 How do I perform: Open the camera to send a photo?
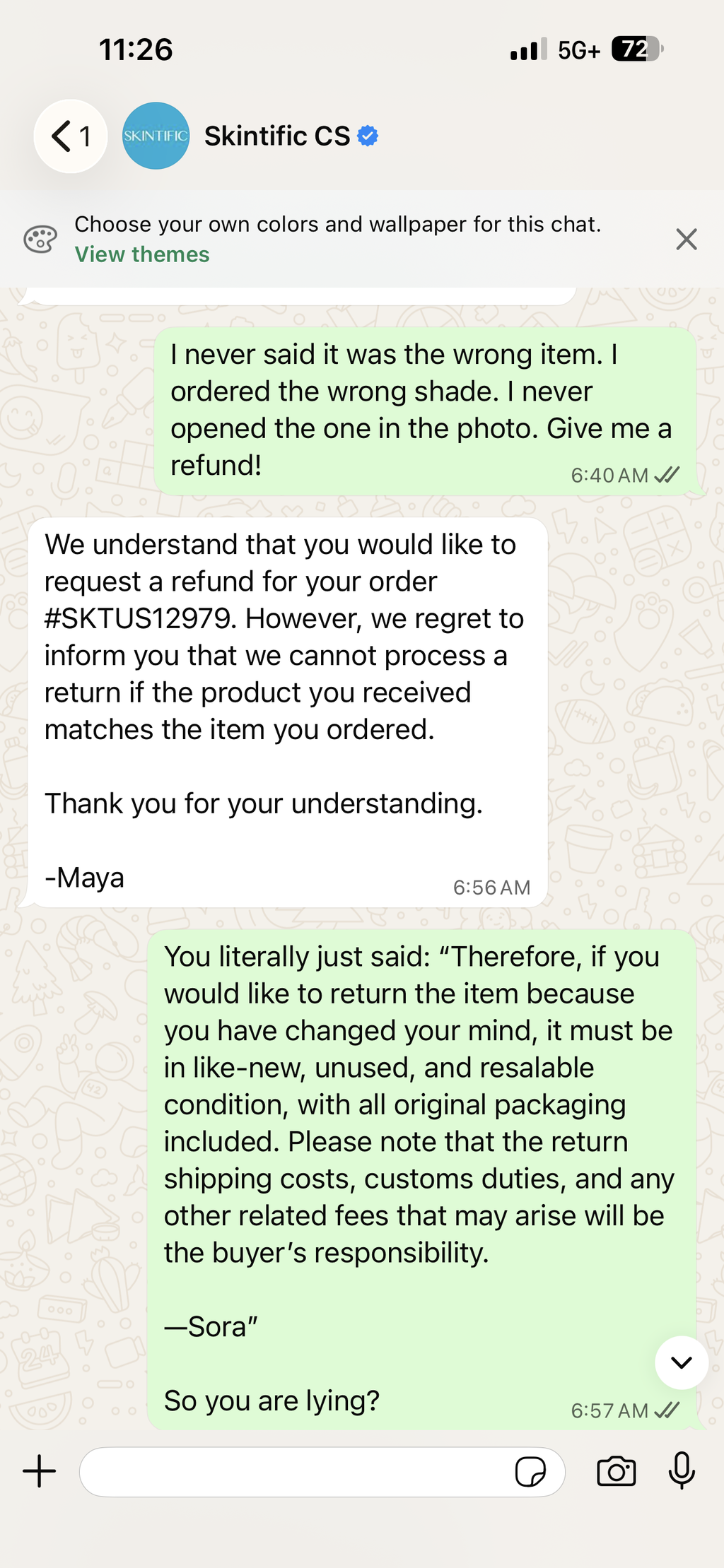pyautogui.click(x=616, y=1472)
